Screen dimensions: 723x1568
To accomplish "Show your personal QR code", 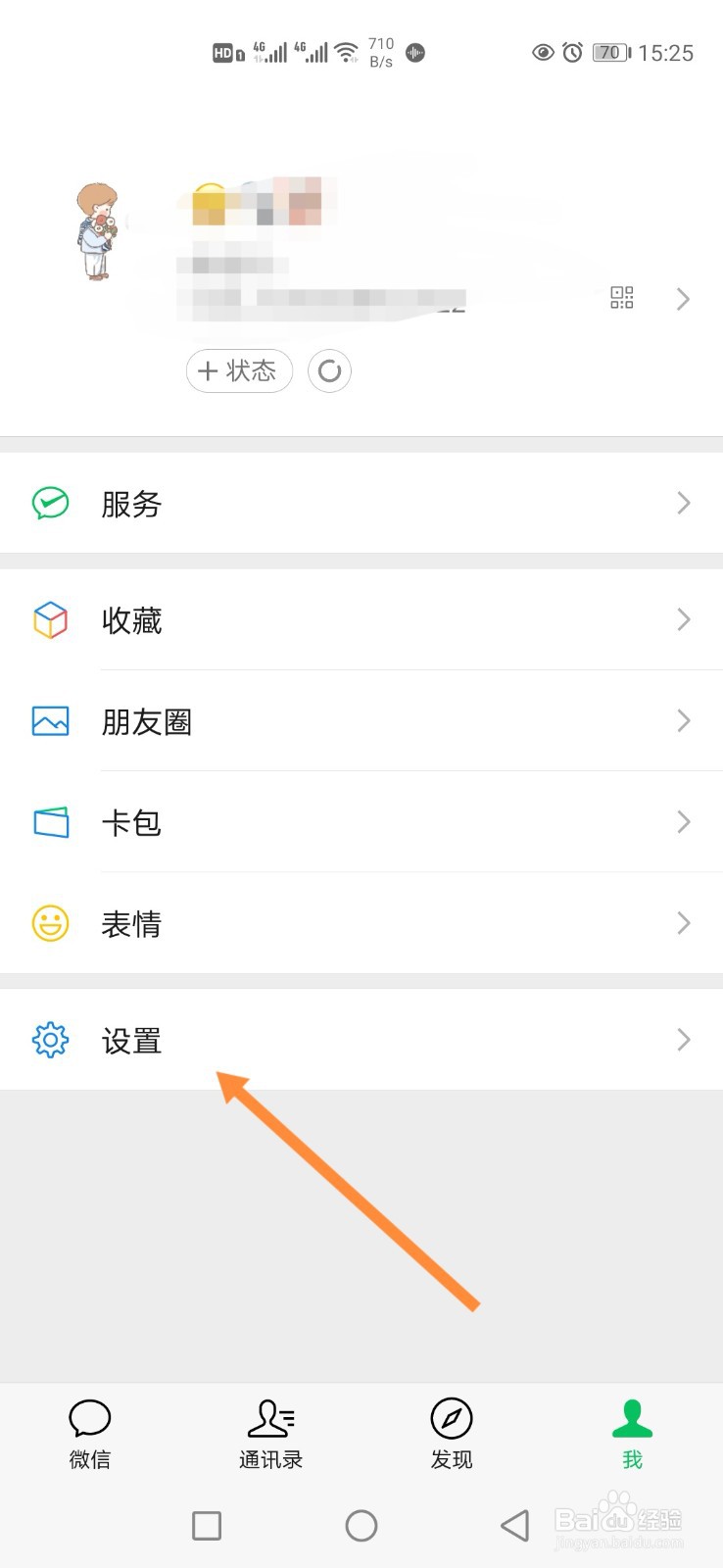I will pyautogui.click(x=622, y=298).
